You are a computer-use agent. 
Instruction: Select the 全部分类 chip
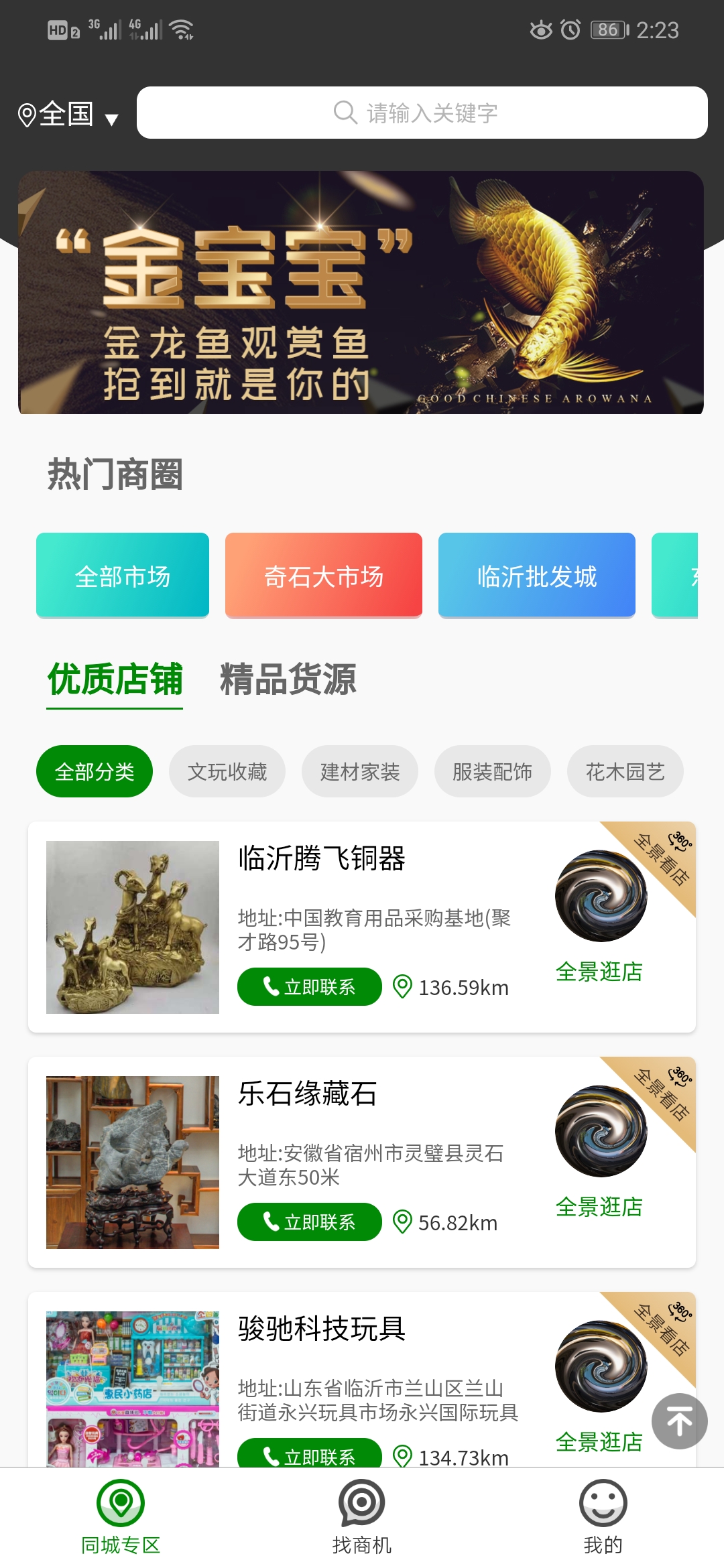[x=95, y=771]
